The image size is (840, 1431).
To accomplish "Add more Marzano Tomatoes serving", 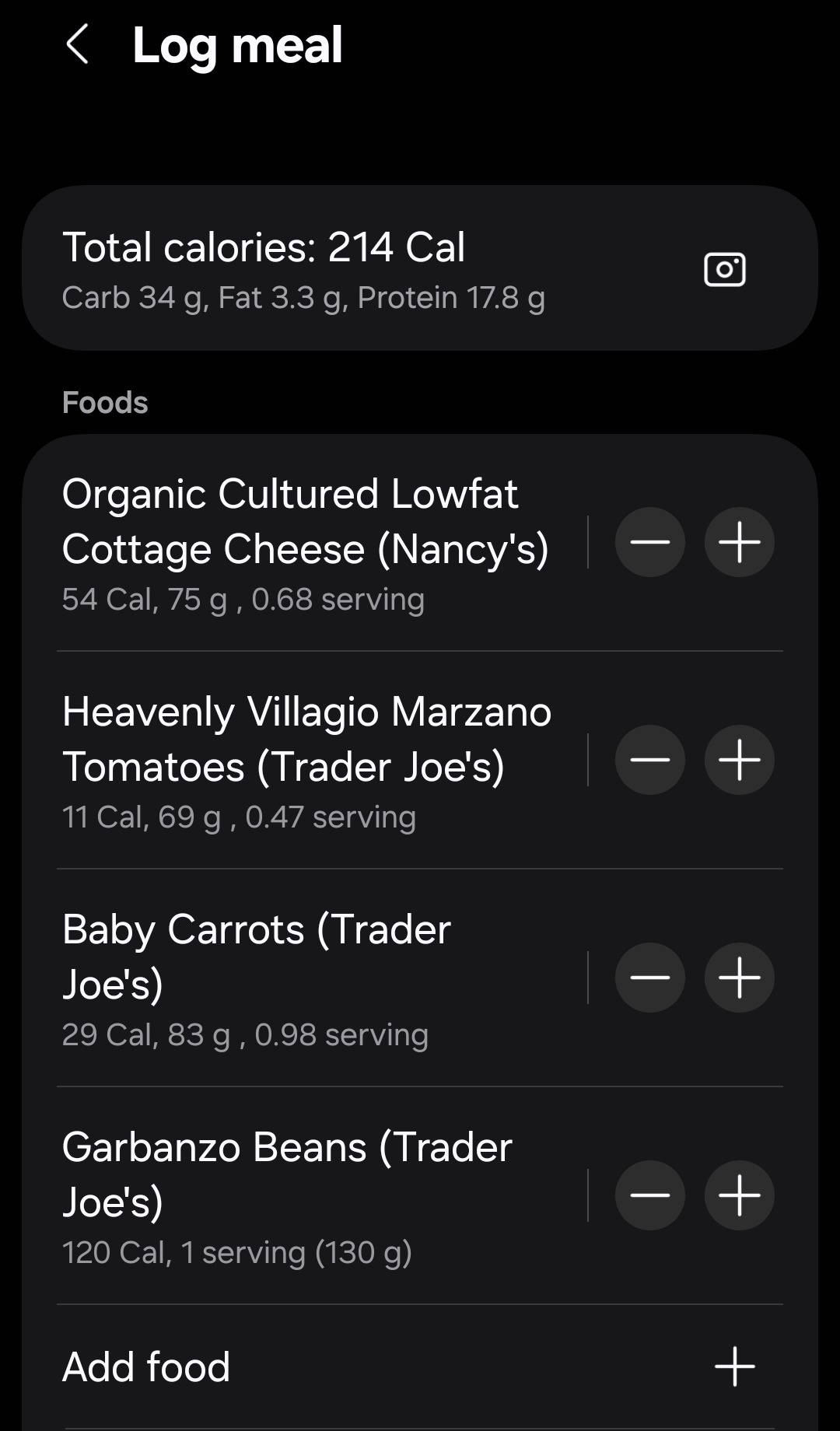I will (x=740, y=760).
